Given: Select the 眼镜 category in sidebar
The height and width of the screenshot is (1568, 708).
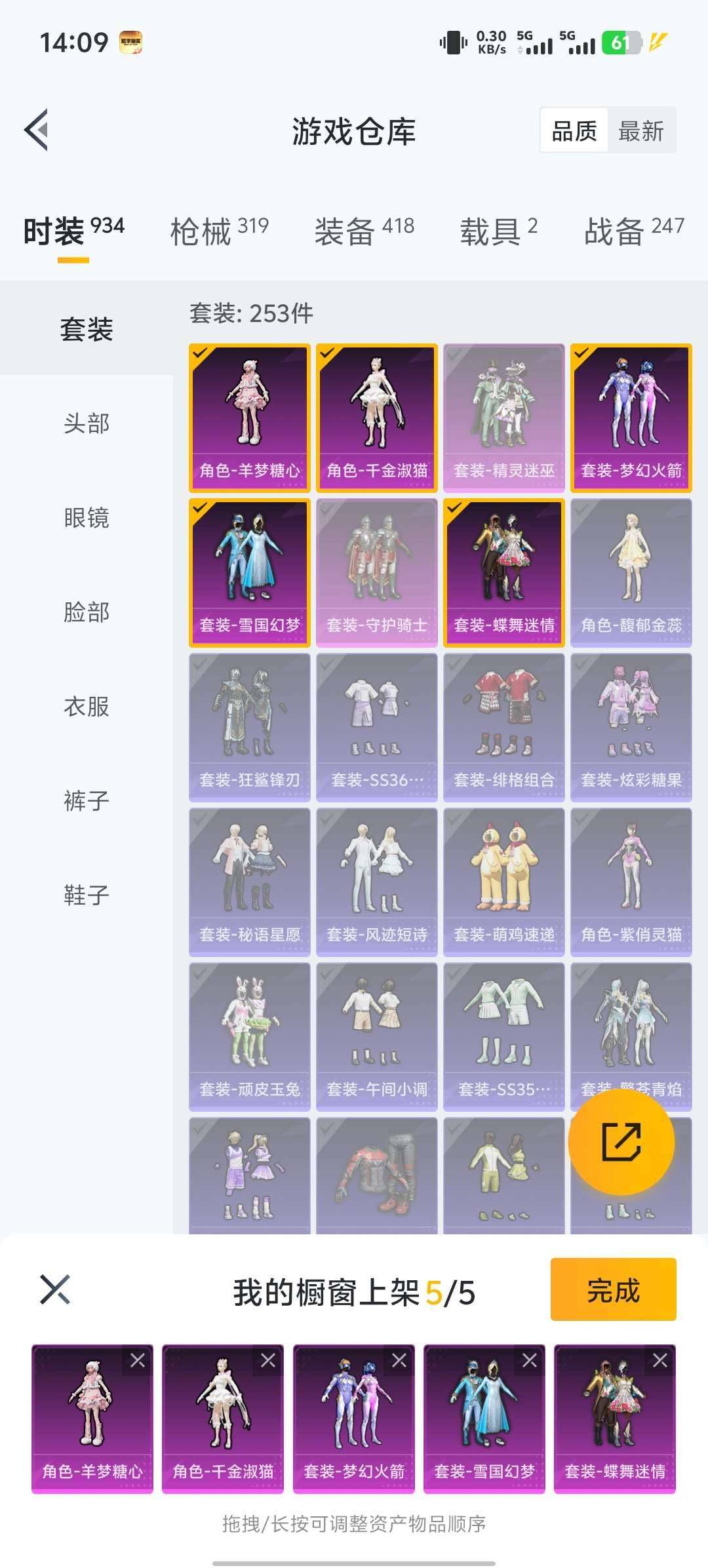Looking at the screenshot, I should (x=87, y=518).
